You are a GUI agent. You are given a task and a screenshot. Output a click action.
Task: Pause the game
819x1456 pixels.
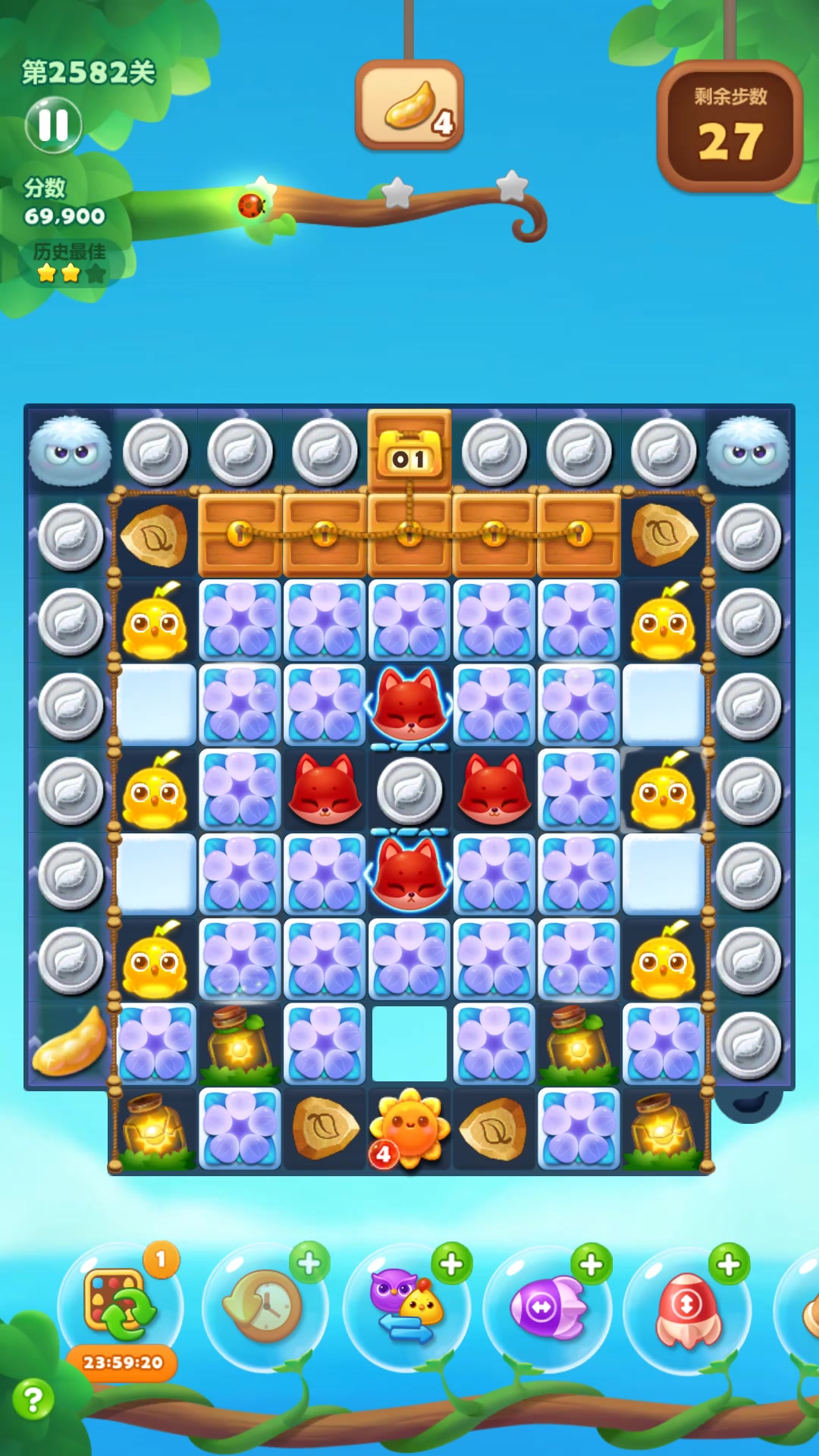tap(53, 125)
